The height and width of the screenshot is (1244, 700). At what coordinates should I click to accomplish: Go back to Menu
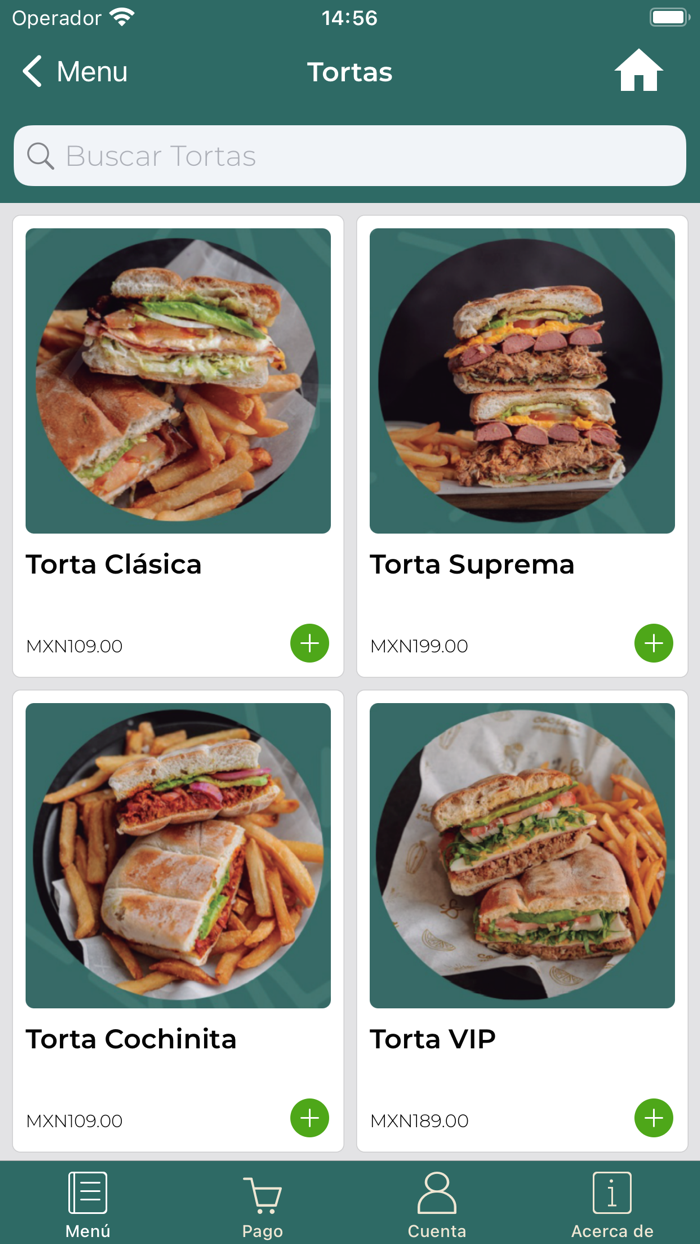pos(75,72)
